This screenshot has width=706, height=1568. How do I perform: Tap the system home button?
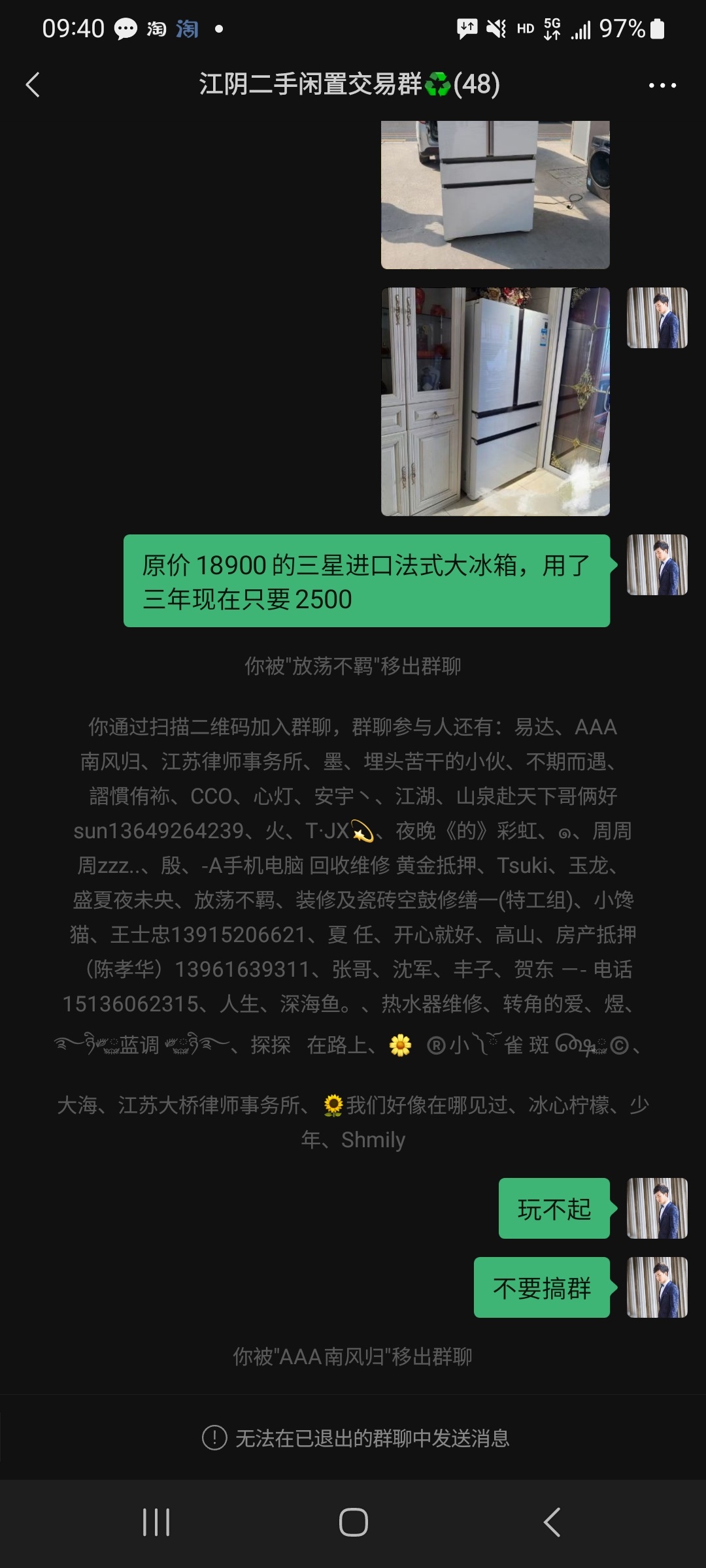click(353, 1522)
